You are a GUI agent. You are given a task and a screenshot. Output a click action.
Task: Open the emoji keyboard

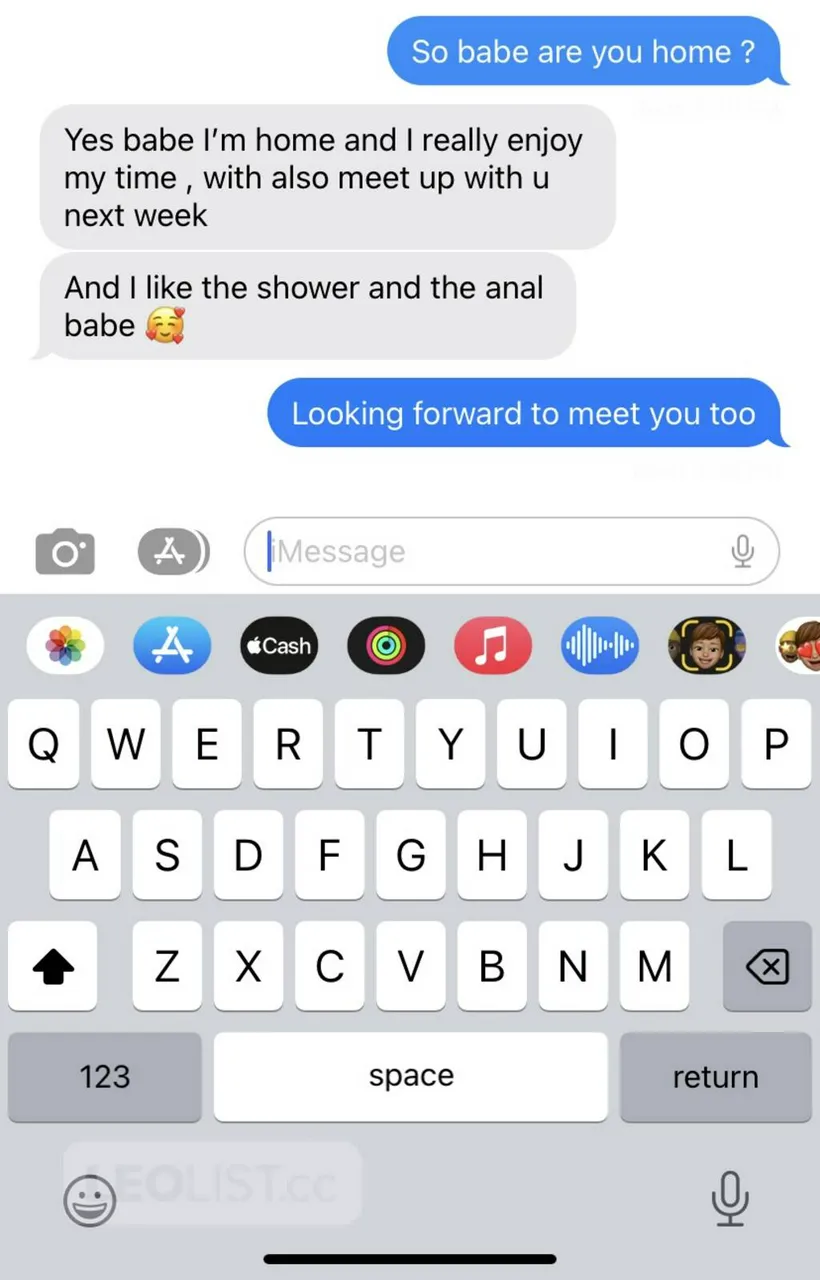point(90,1200)
